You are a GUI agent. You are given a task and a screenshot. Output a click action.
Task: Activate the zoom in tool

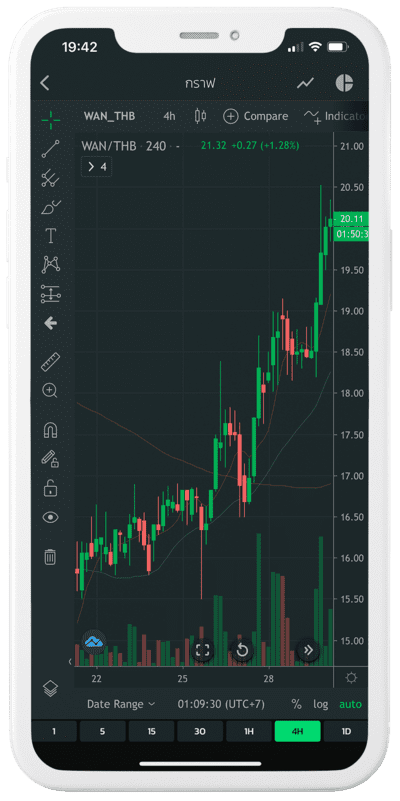(x=50, y=391)
